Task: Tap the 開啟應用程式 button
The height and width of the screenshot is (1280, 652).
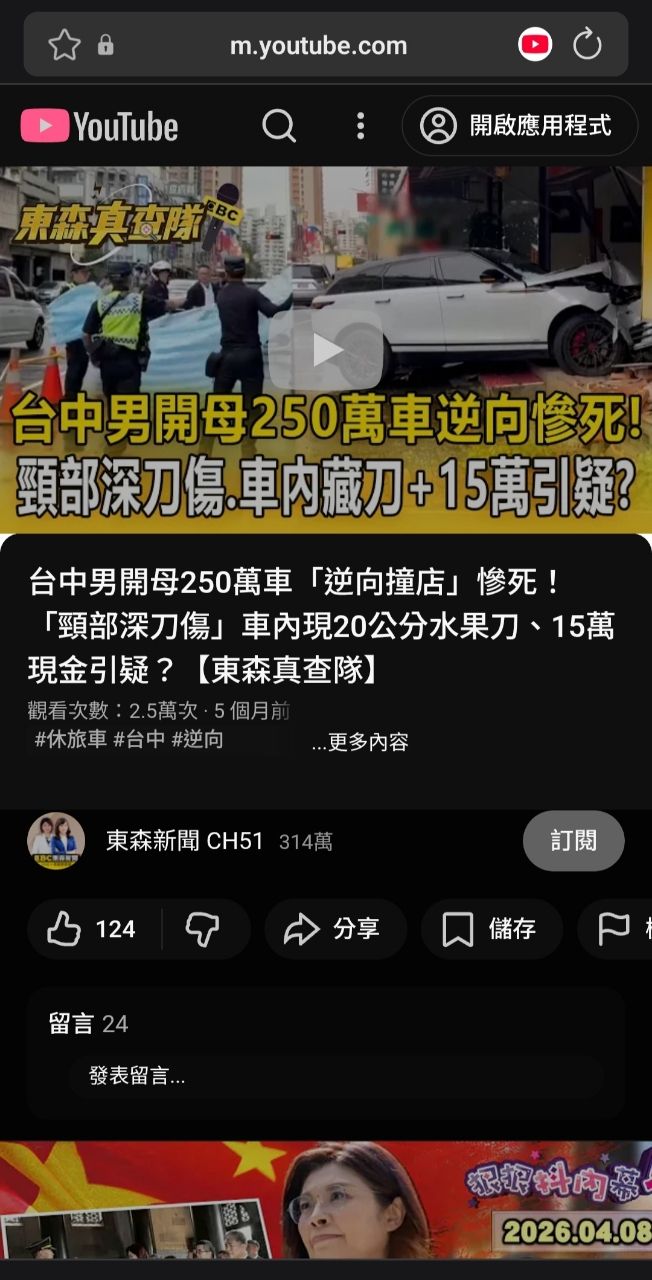Action: pyautogui.click(x=519, y=126)
